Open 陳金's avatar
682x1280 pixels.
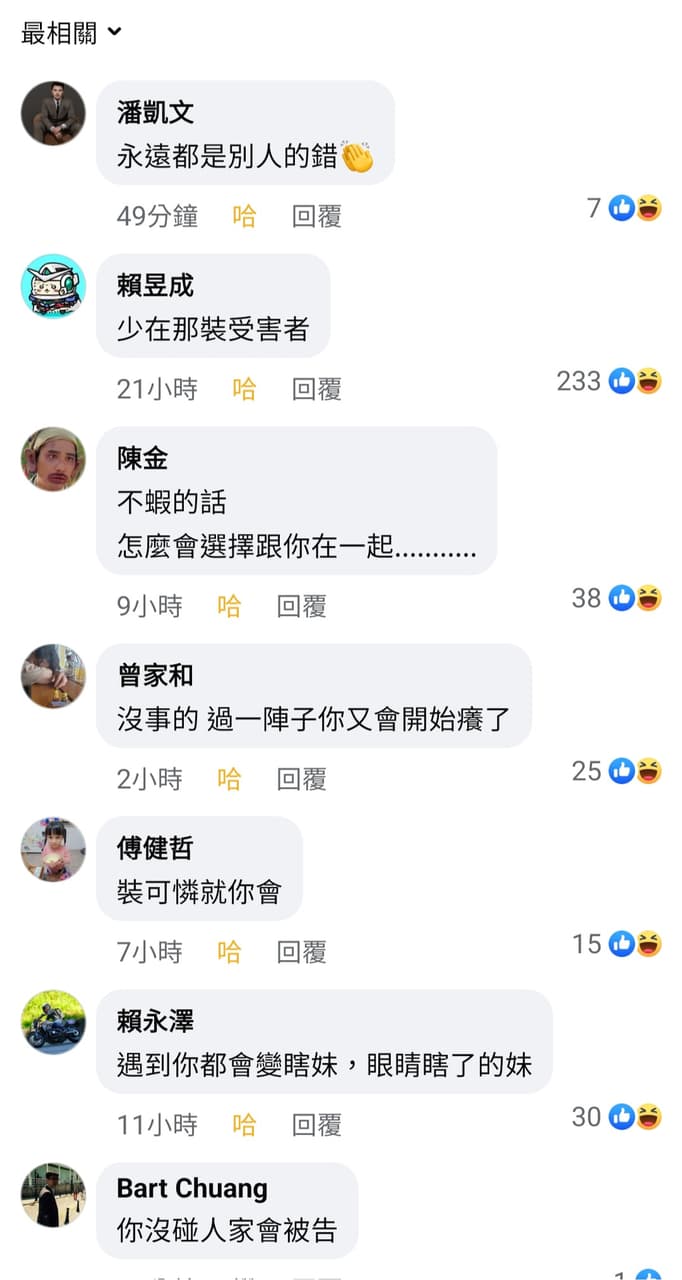53,459
